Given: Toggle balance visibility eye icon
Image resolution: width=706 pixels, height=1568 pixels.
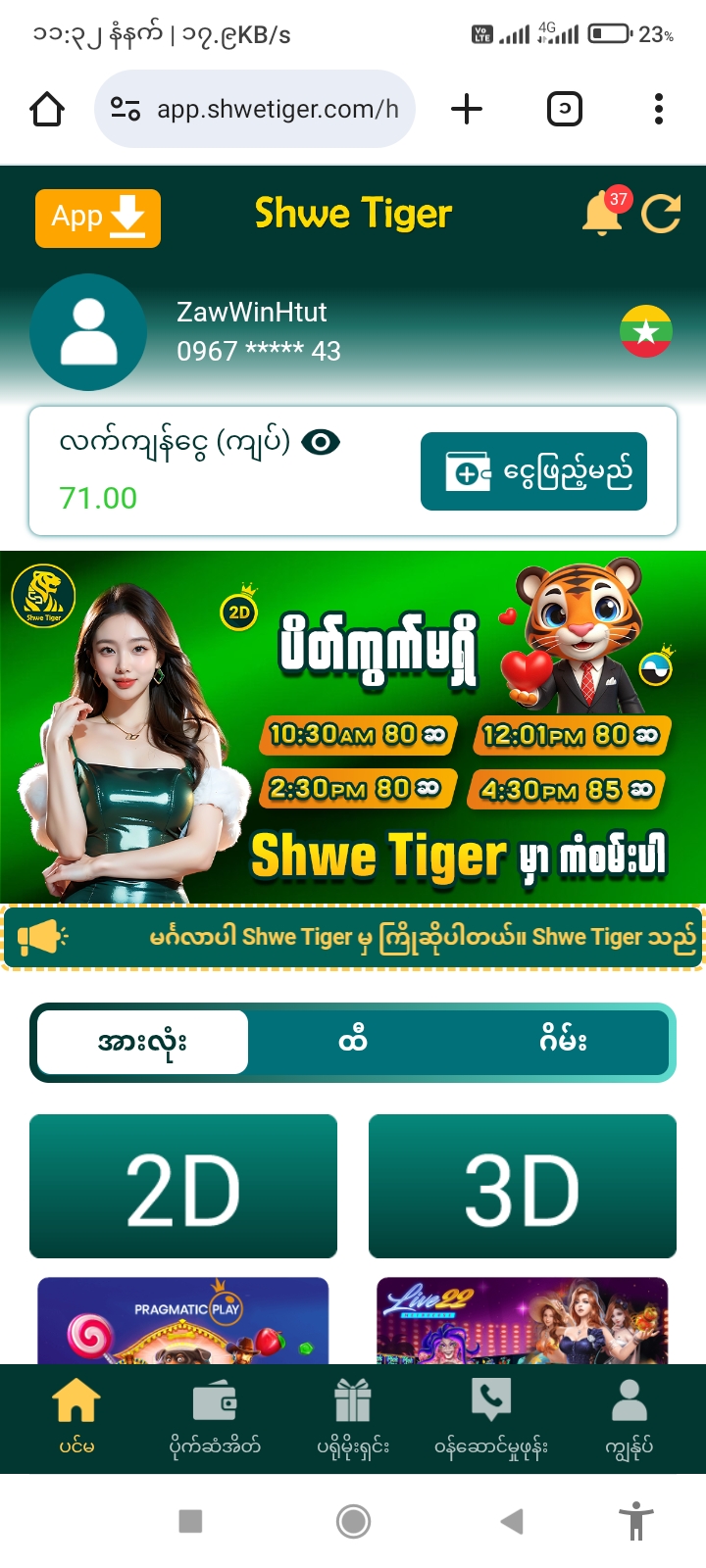Looking at the screenshot, I should click(321, 443).
